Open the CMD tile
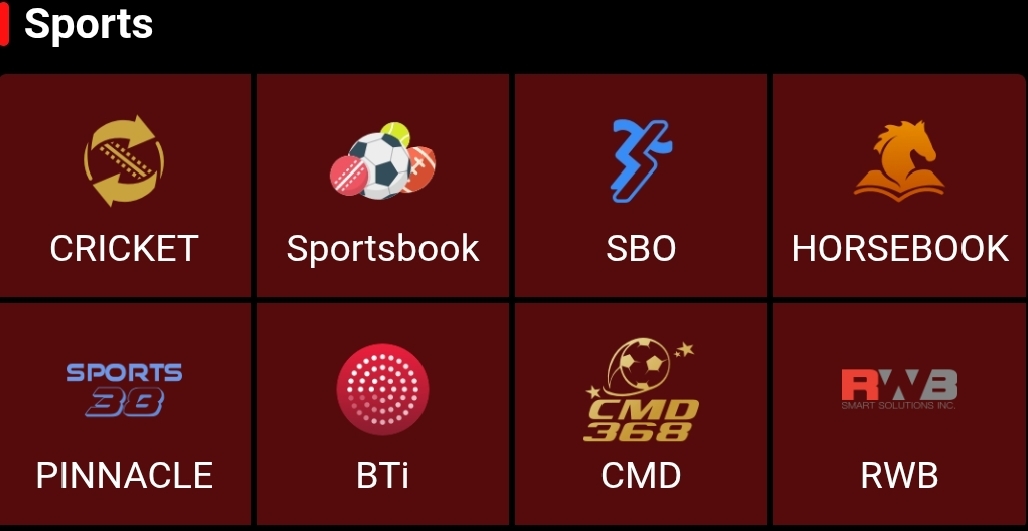The width and height of the screenshot is (1028, 531). pyautogui.click(x=641, y=414)
